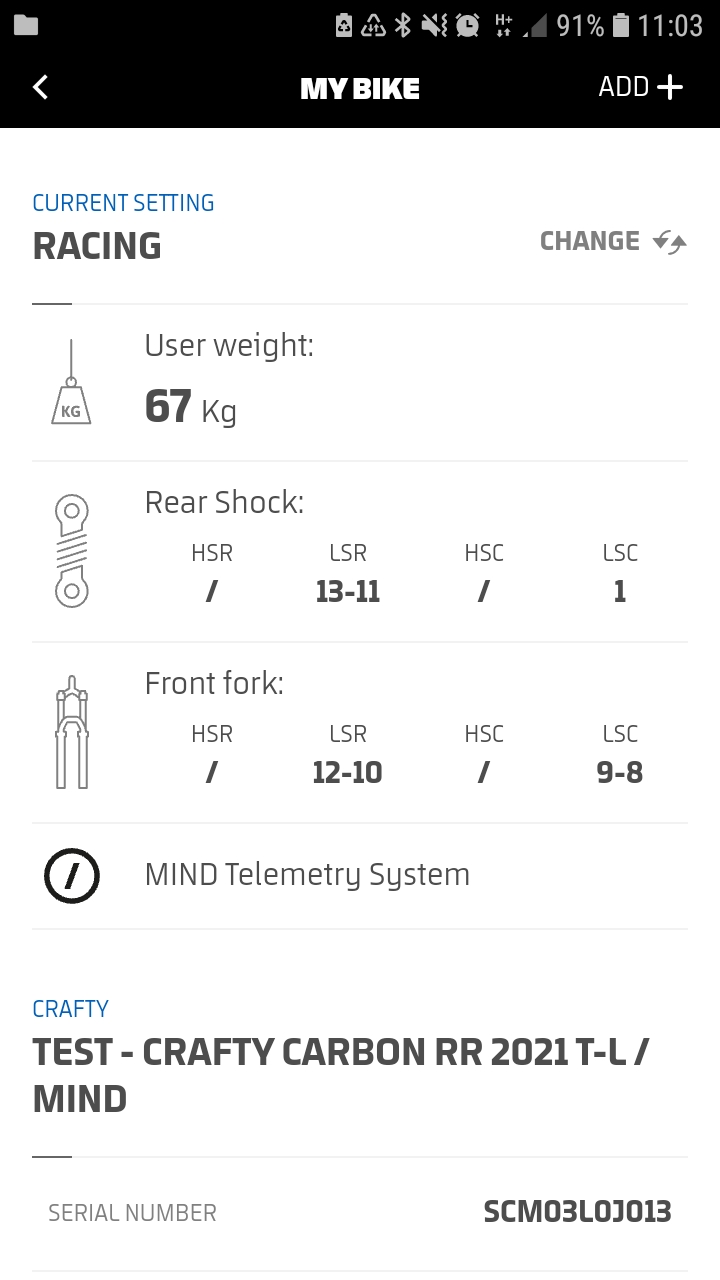
Task: Go back using the top-left arrow
Action: [x=41, y=88]
